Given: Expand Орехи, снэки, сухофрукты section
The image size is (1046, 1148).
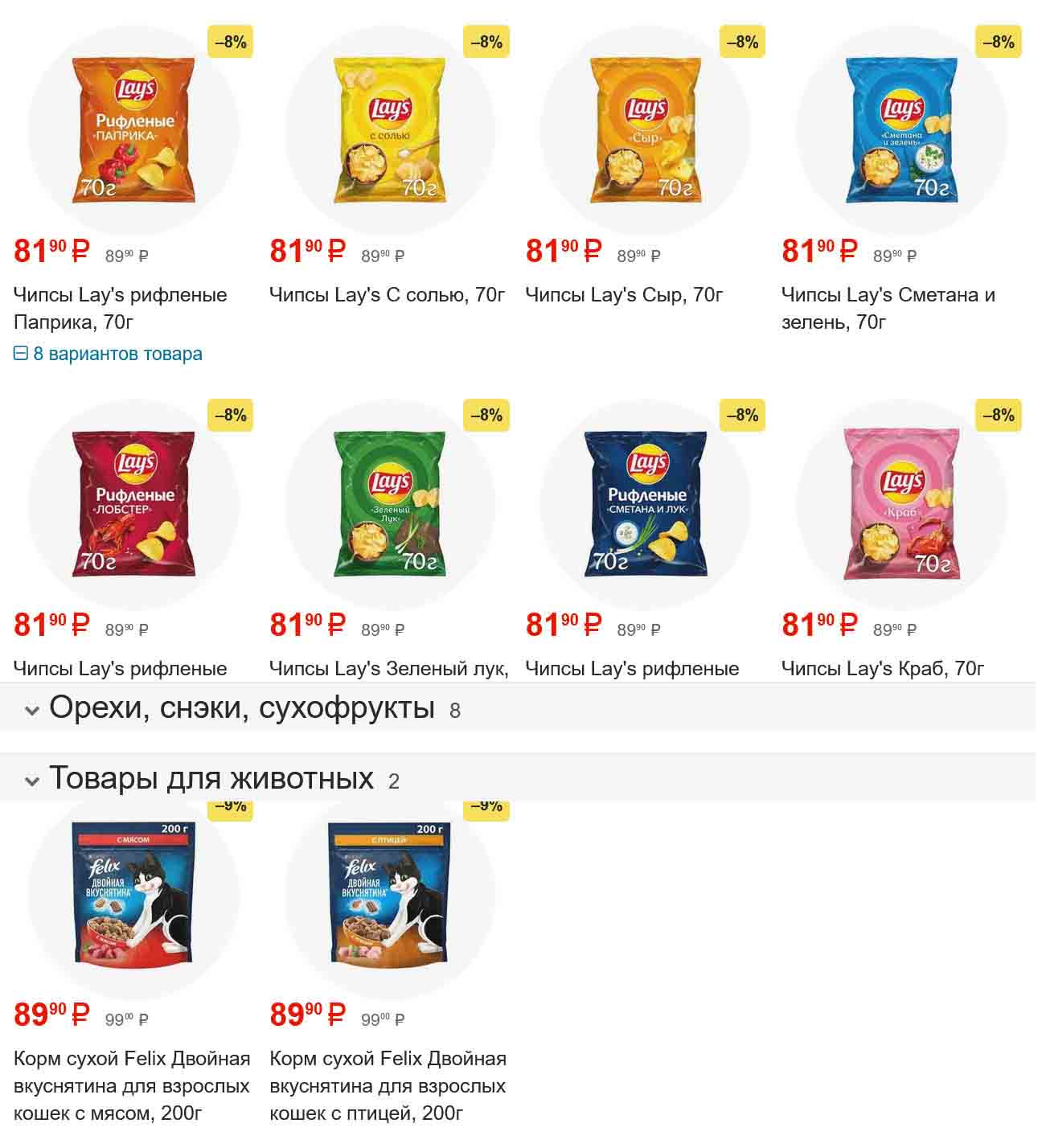Looking at the screenshot, I should [241, 708].
